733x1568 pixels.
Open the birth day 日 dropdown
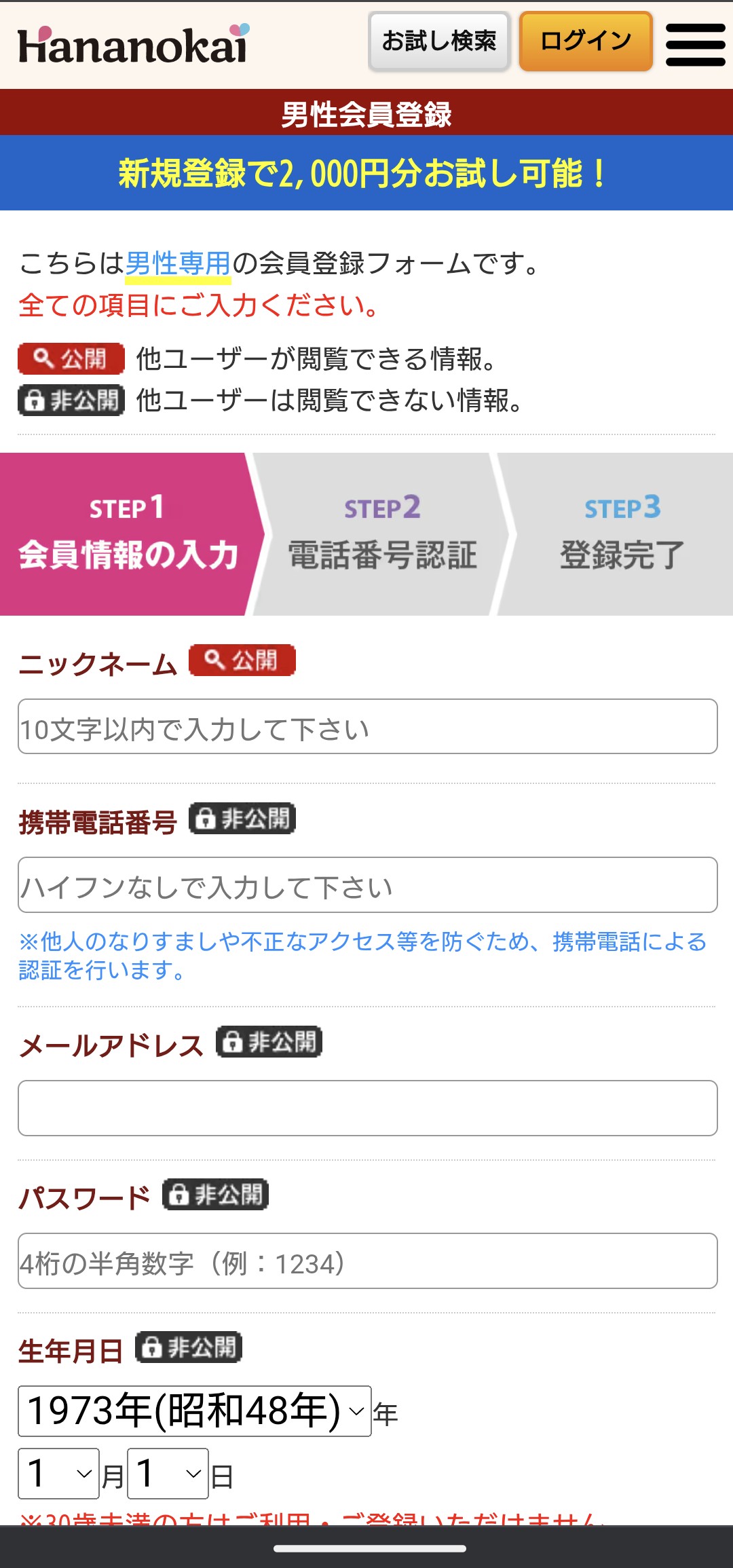click(x=168, y=1474)
